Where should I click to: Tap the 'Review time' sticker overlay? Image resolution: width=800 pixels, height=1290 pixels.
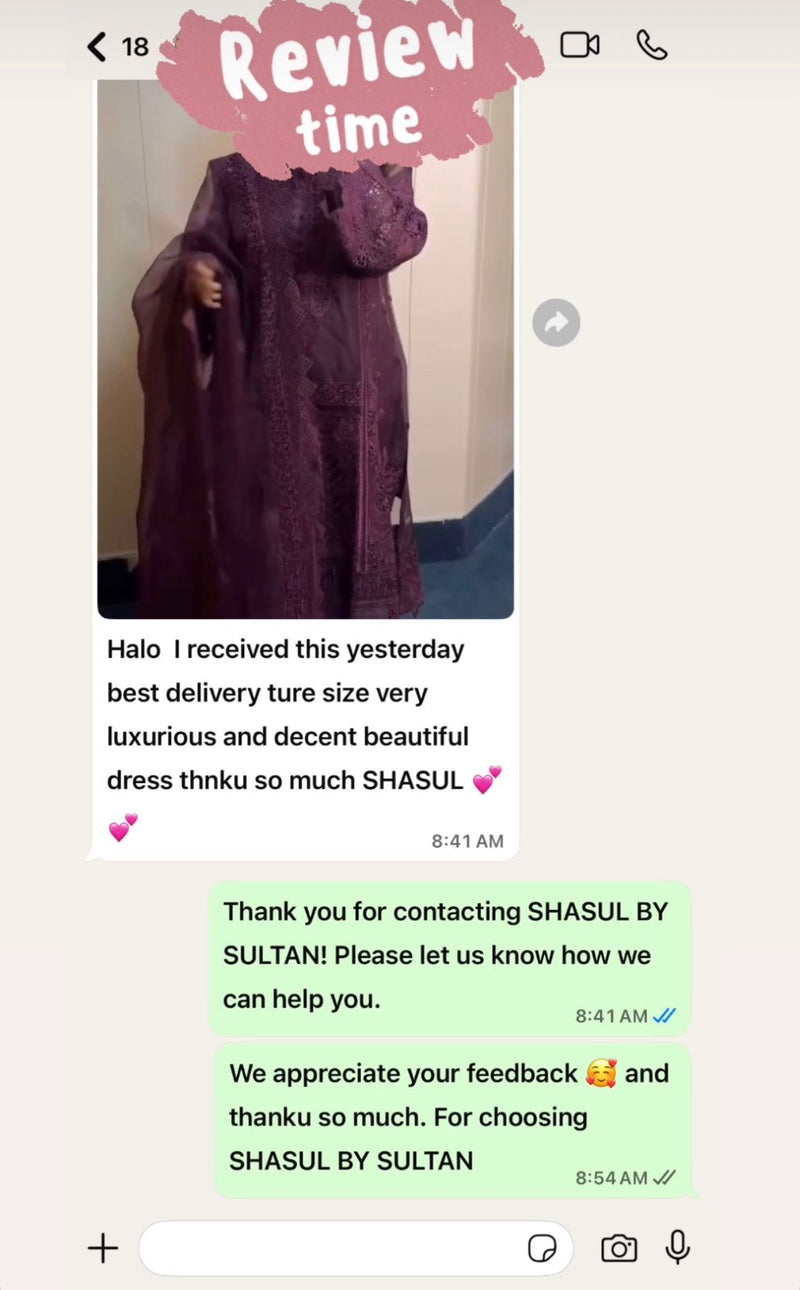350,75
